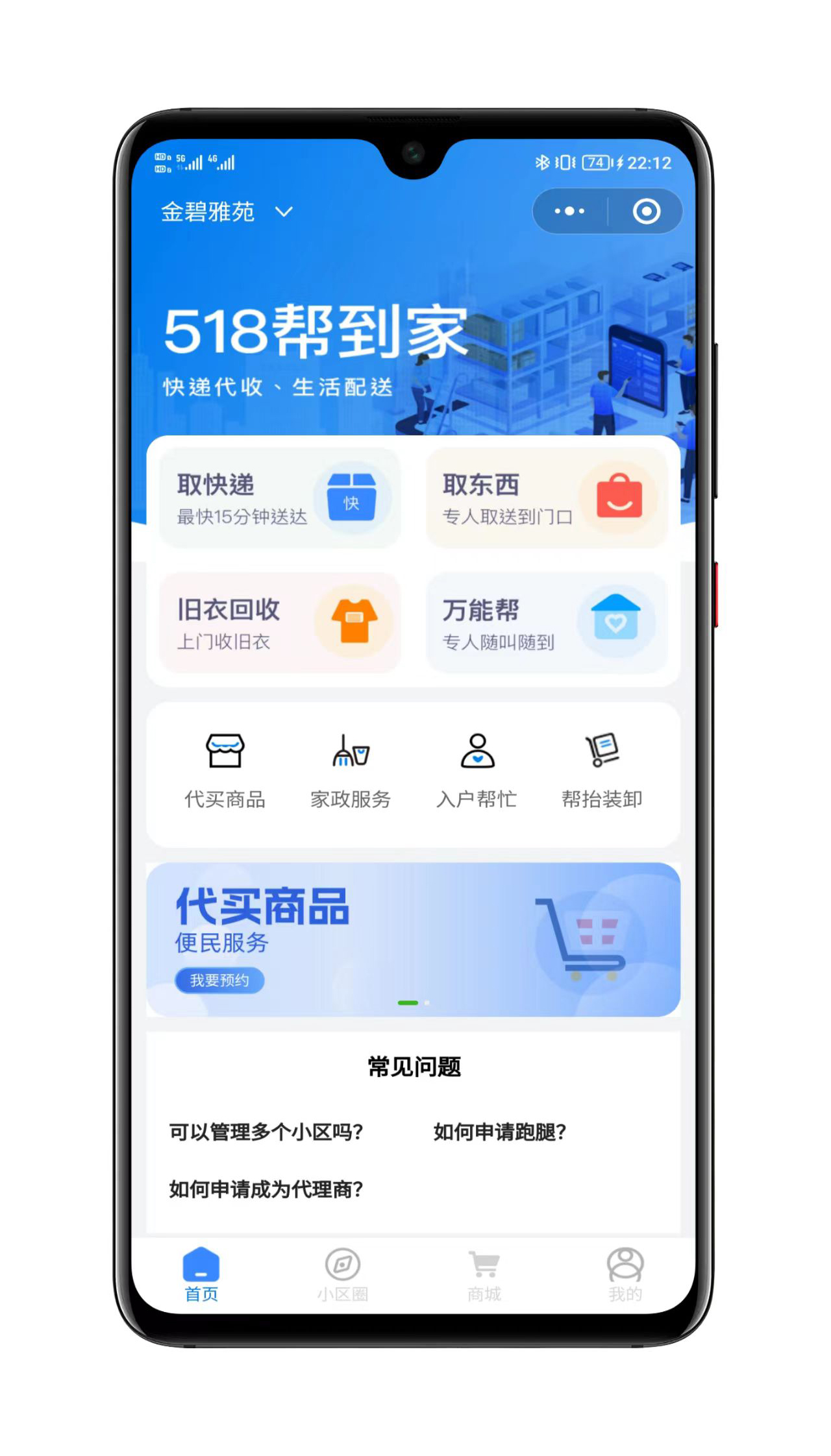Switch to the 商城 tab
This screenshot has width=831, height=1456.
coord(484,1275)
